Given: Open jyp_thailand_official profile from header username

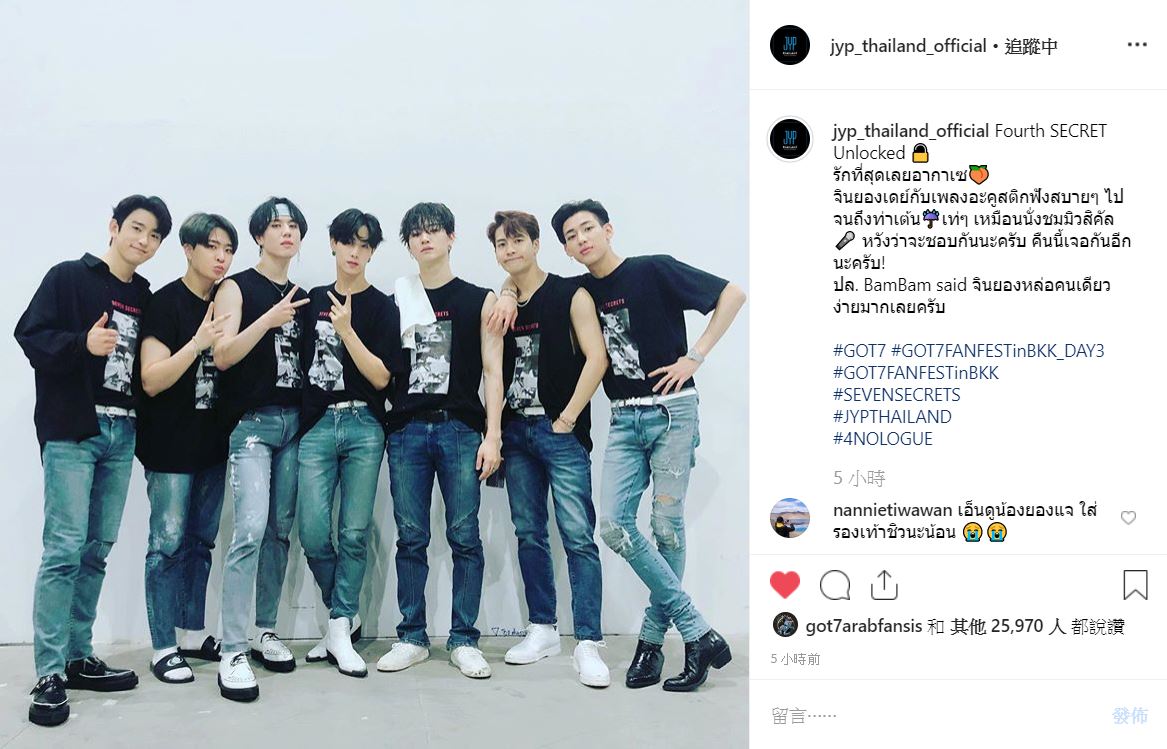Looking at the screenshot, I should [x=908, y=46].
